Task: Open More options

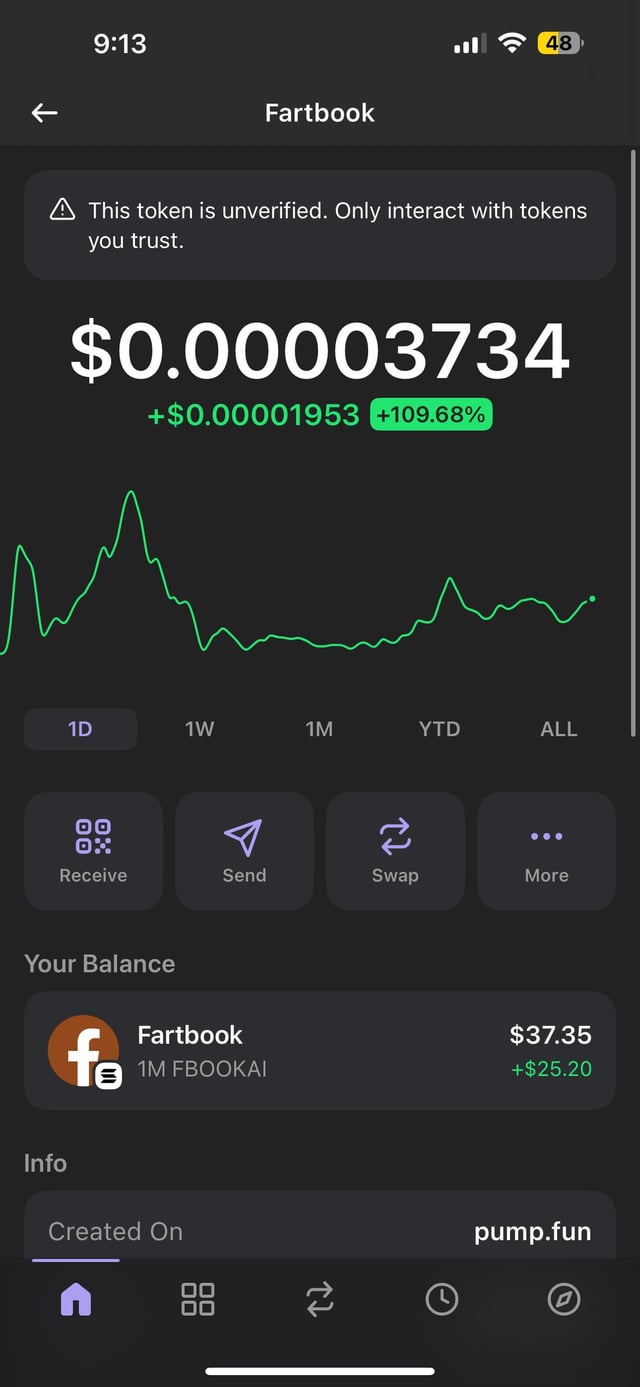Action: 546,851
